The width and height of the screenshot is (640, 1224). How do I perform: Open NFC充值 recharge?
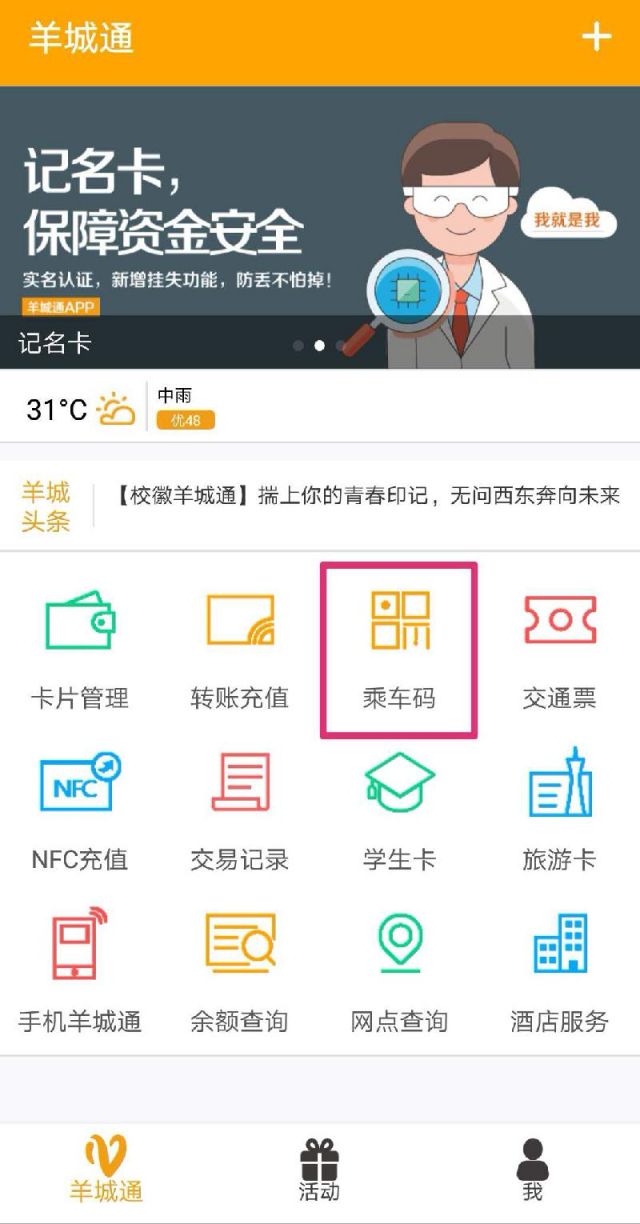(x=80, y=810)
